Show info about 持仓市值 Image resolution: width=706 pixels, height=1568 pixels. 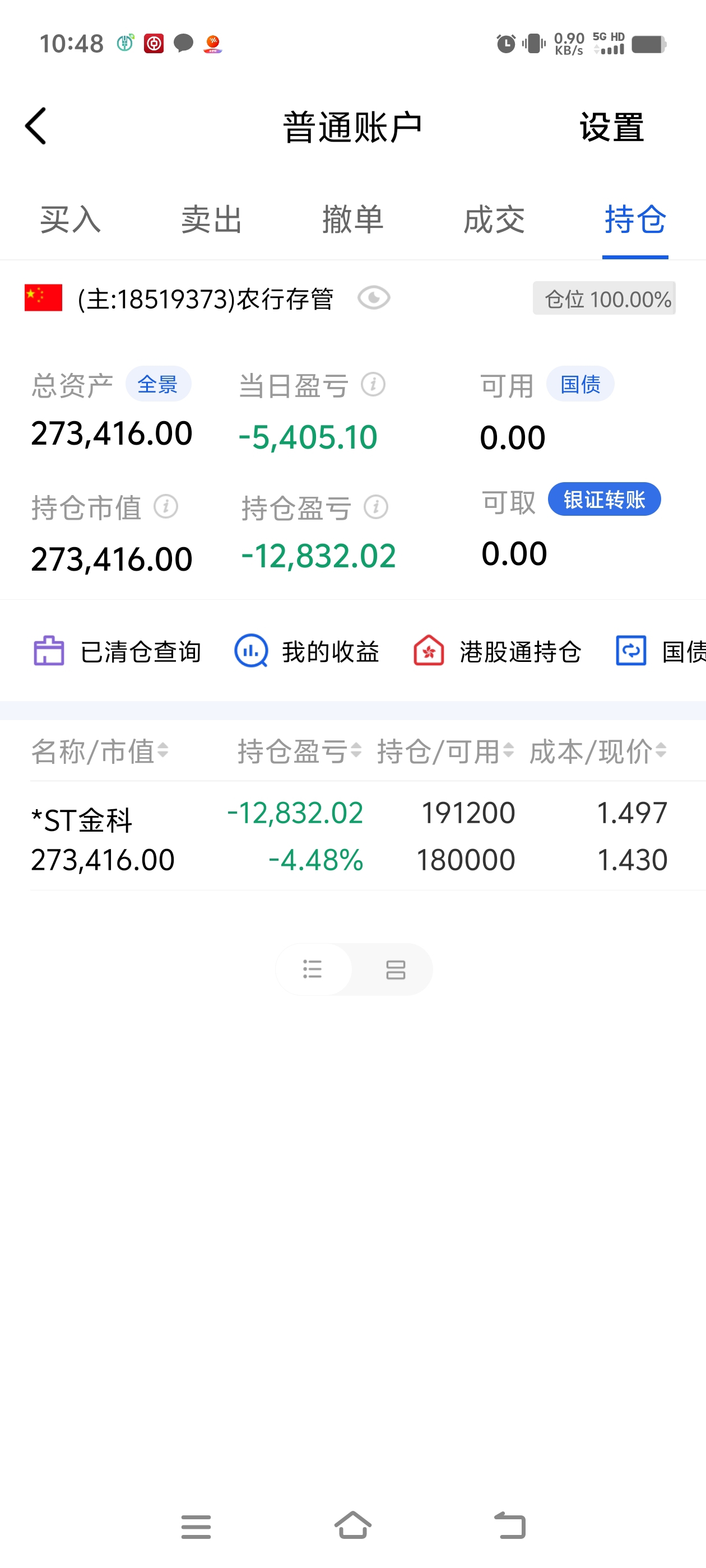[166, 506]
